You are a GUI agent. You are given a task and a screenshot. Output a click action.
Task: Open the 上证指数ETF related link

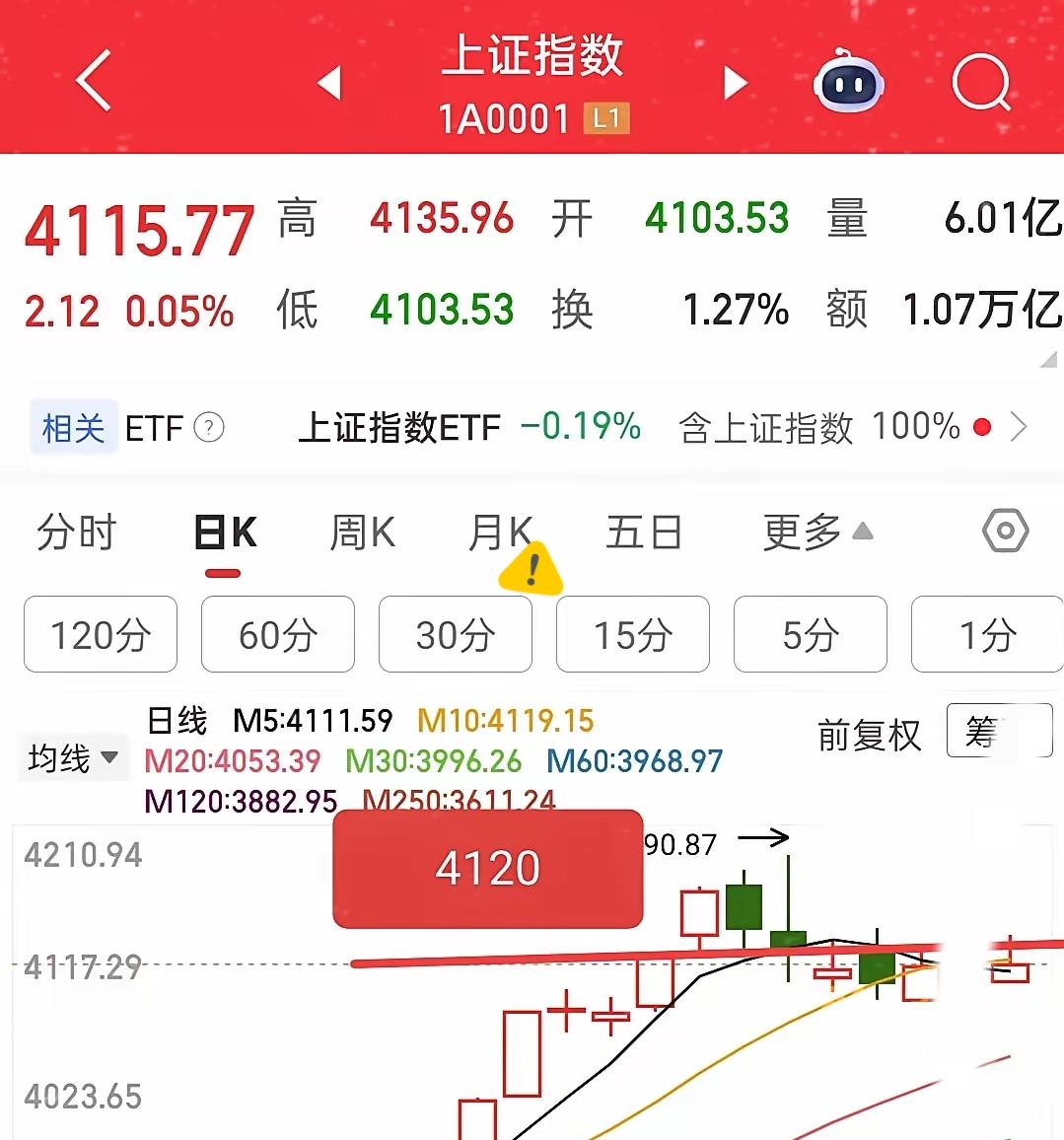point(398,429)
